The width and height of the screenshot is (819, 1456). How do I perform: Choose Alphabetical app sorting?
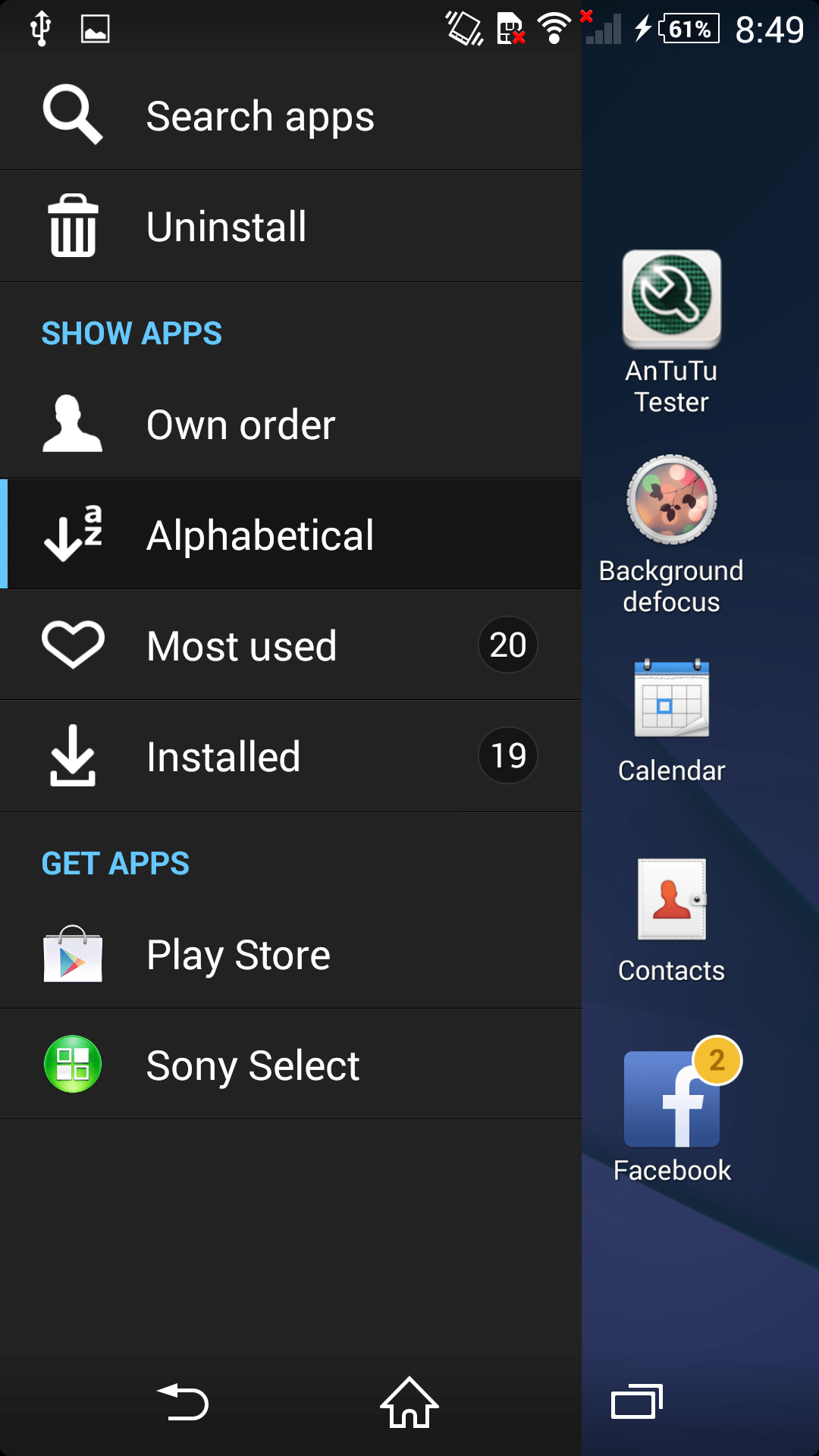click(x=290, y=535)
